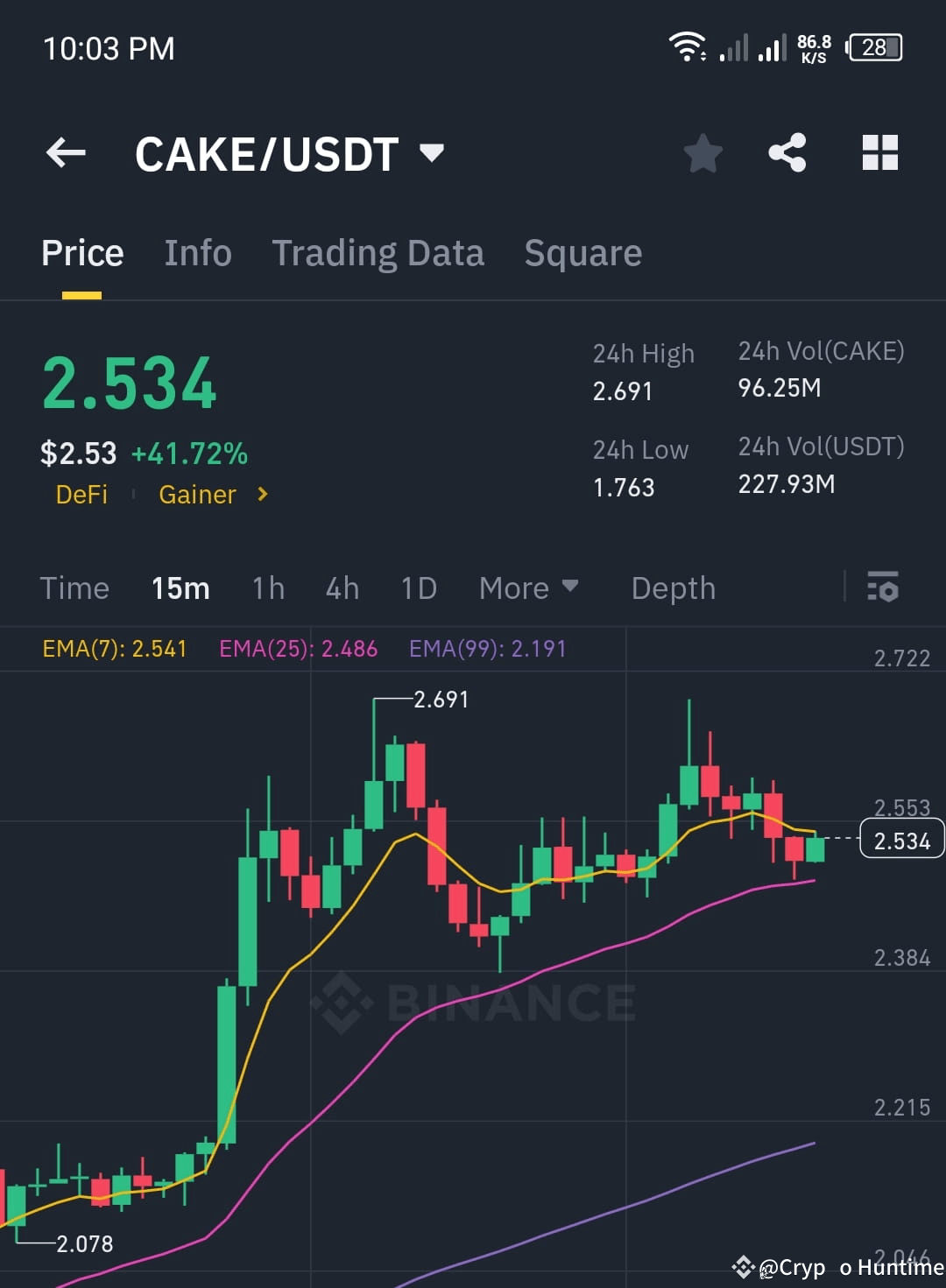The image size is (946, 1288).
Task: View the order book via Depth
Action: click(x=673, y=588)
